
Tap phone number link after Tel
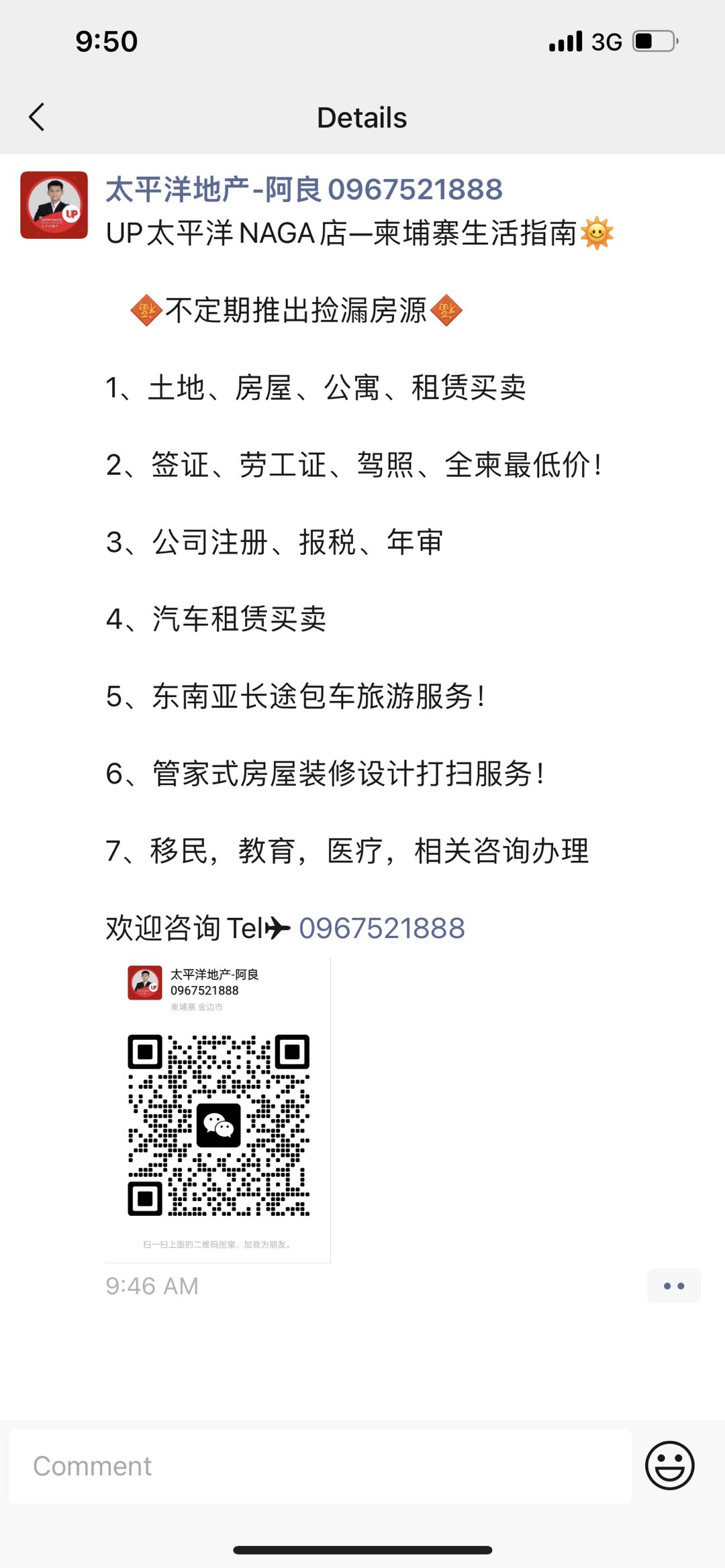(x=381, y=929)
